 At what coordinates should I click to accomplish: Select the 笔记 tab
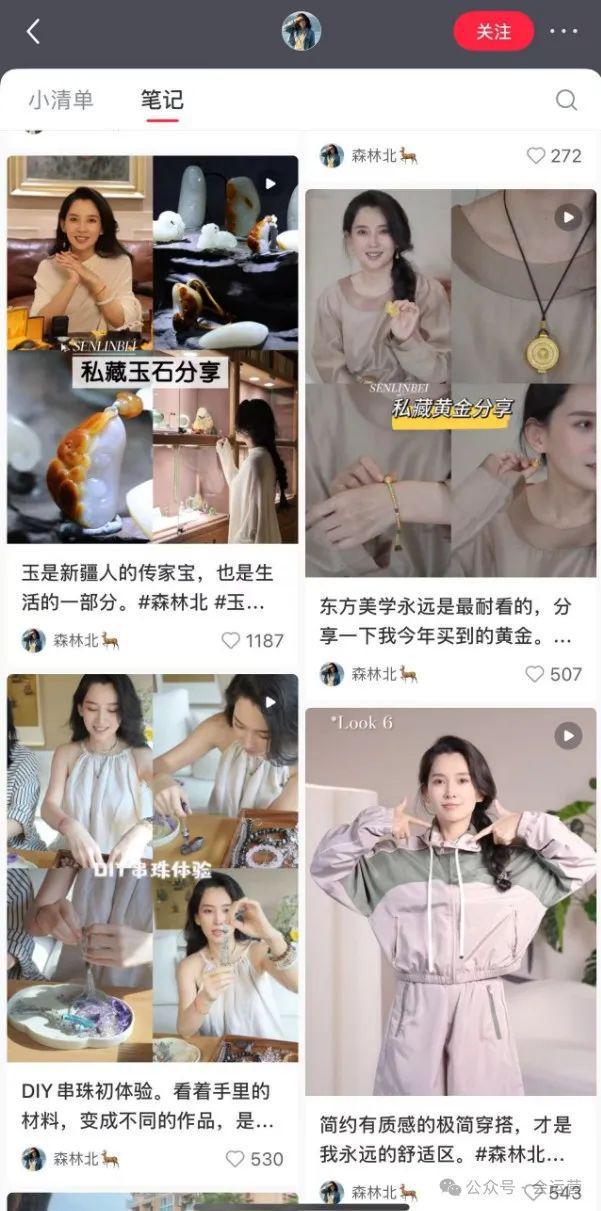162,100
